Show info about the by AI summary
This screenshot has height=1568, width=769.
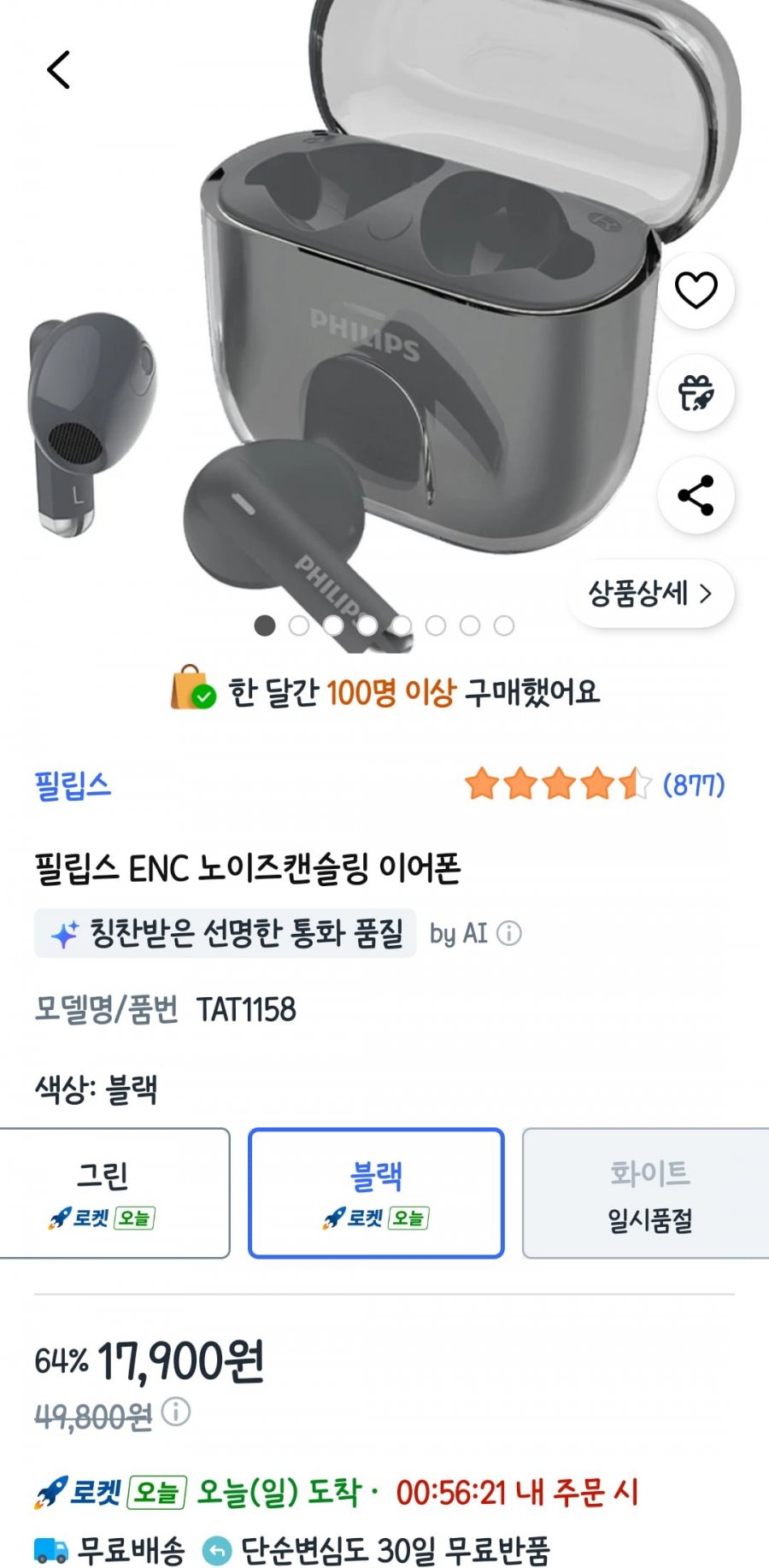pos(509,933)
